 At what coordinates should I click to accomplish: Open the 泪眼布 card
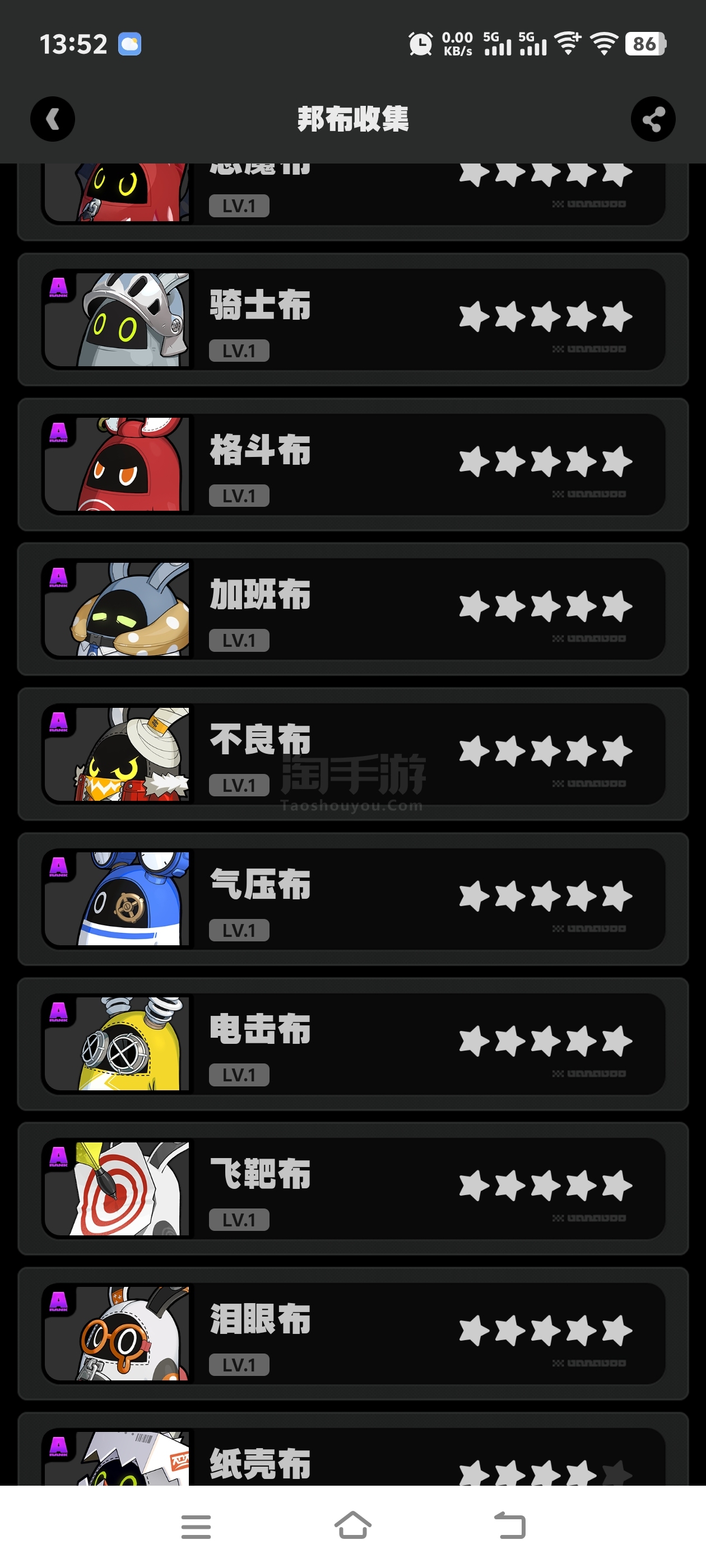coord(352,1334)
